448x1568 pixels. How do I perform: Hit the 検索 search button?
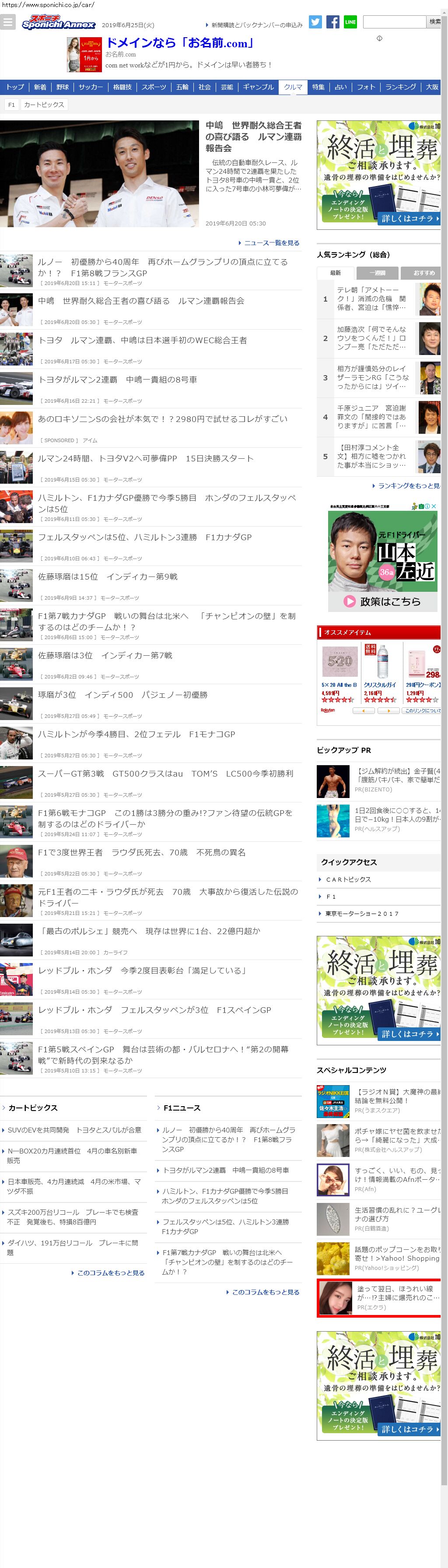pyautogui.click(x=434, y=22)
